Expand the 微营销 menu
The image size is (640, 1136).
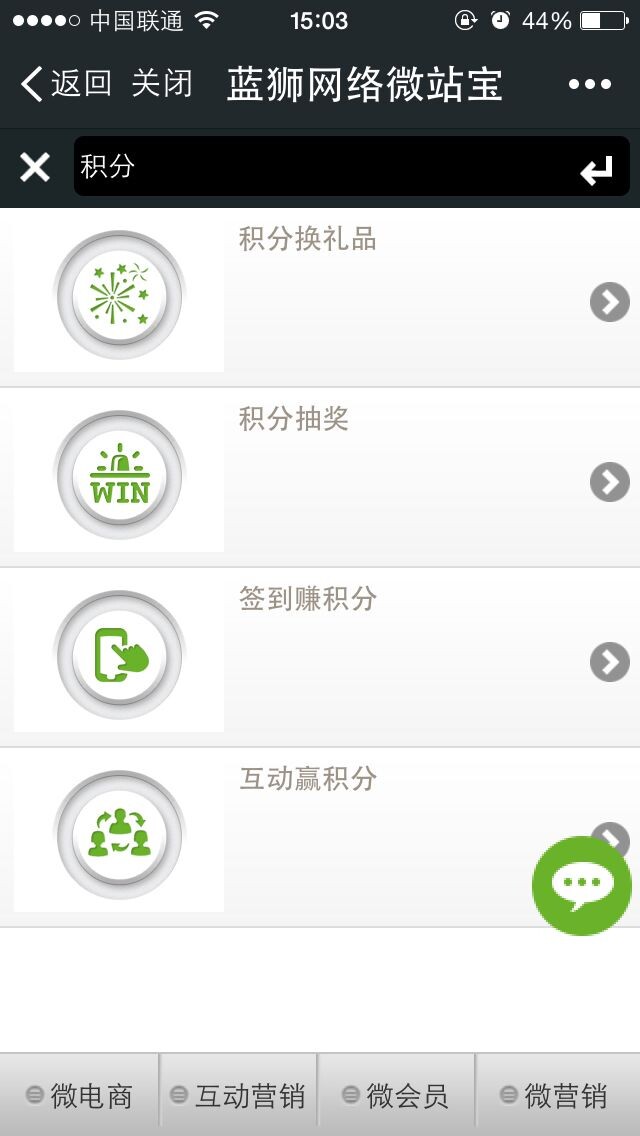pyautogui.click(x=558, y=1095)
